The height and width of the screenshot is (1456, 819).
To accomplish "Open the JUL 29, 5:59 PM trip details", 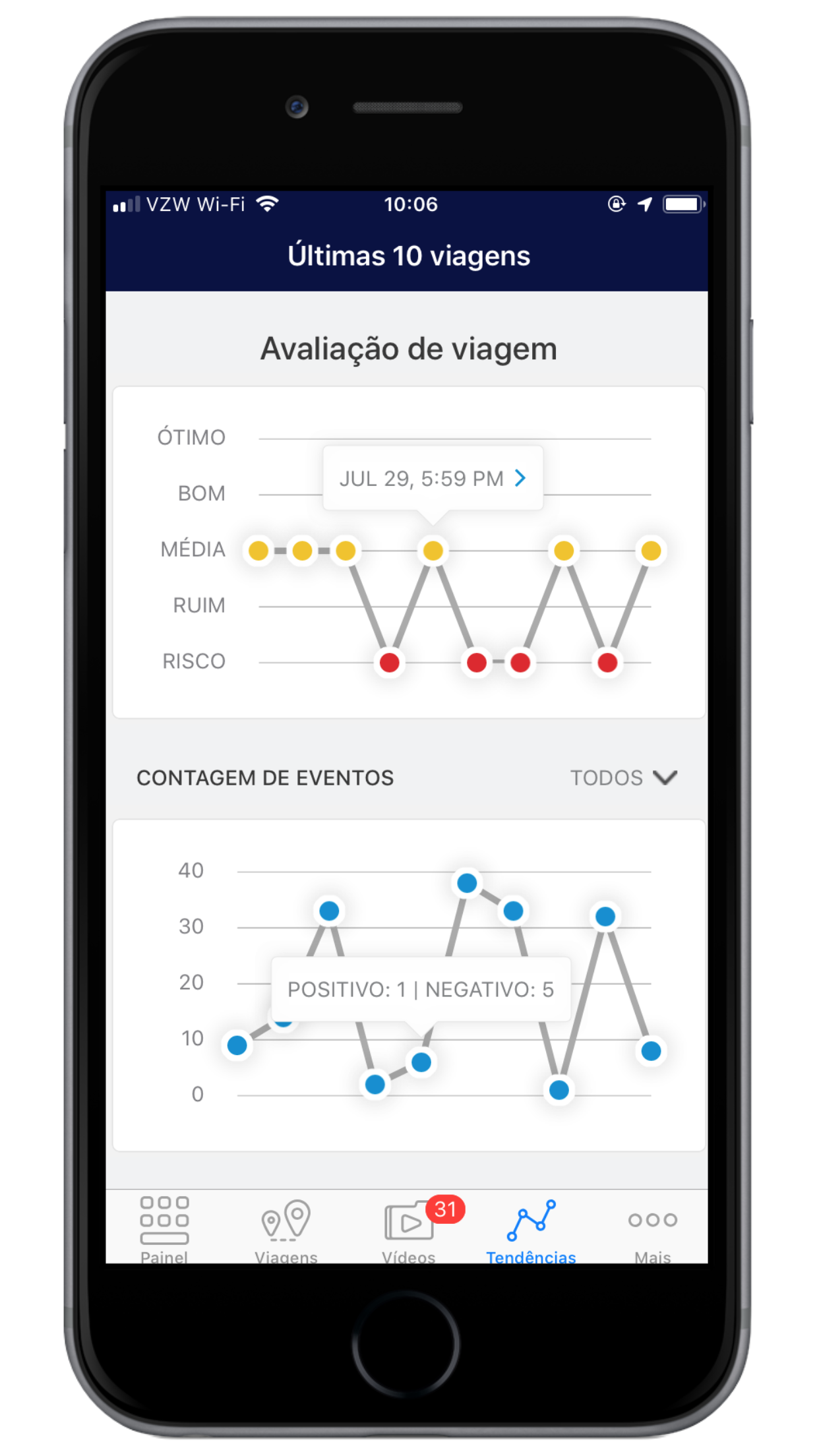I will click(433, 478).
